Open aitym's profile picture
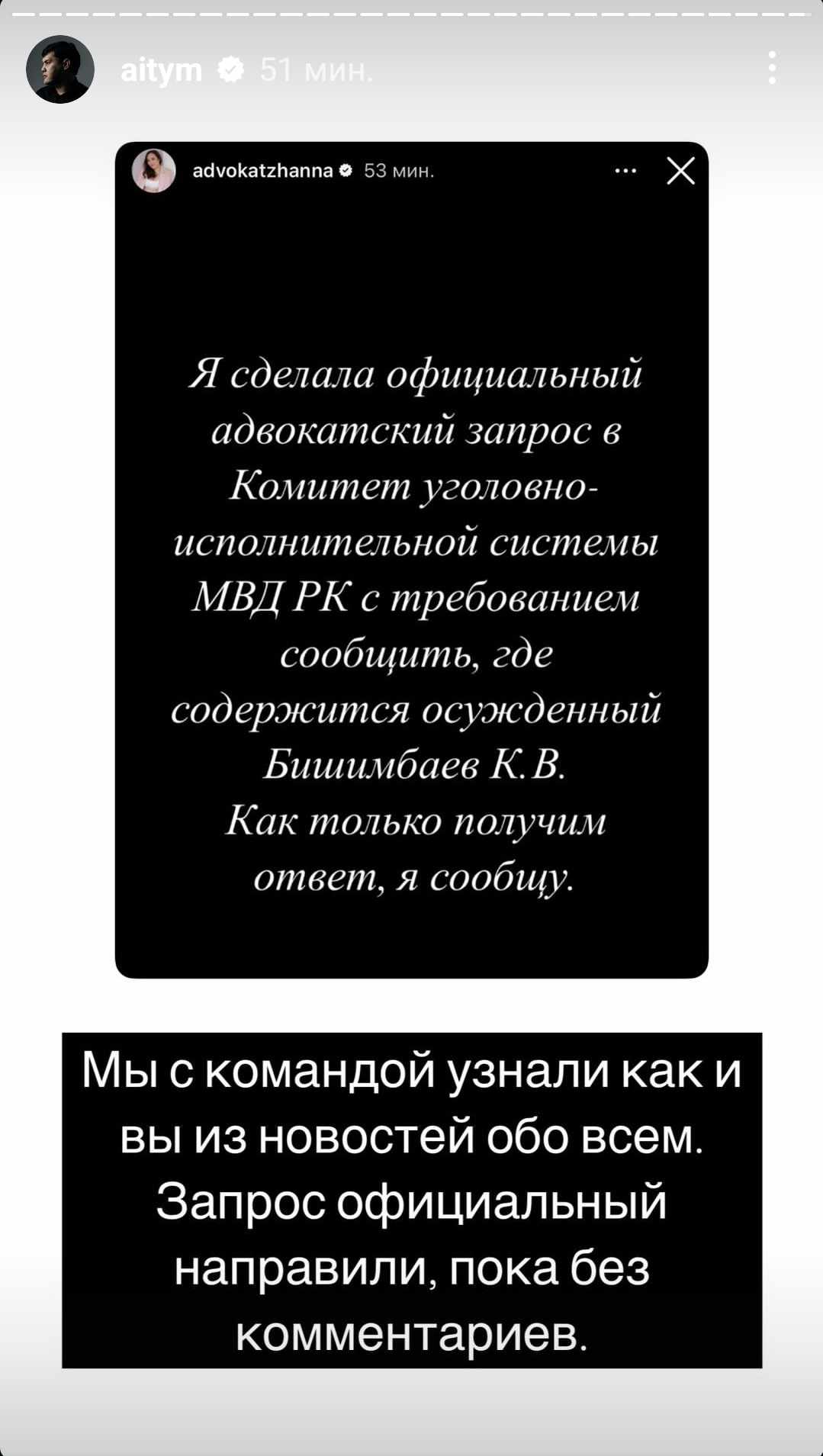 [60, 69]
